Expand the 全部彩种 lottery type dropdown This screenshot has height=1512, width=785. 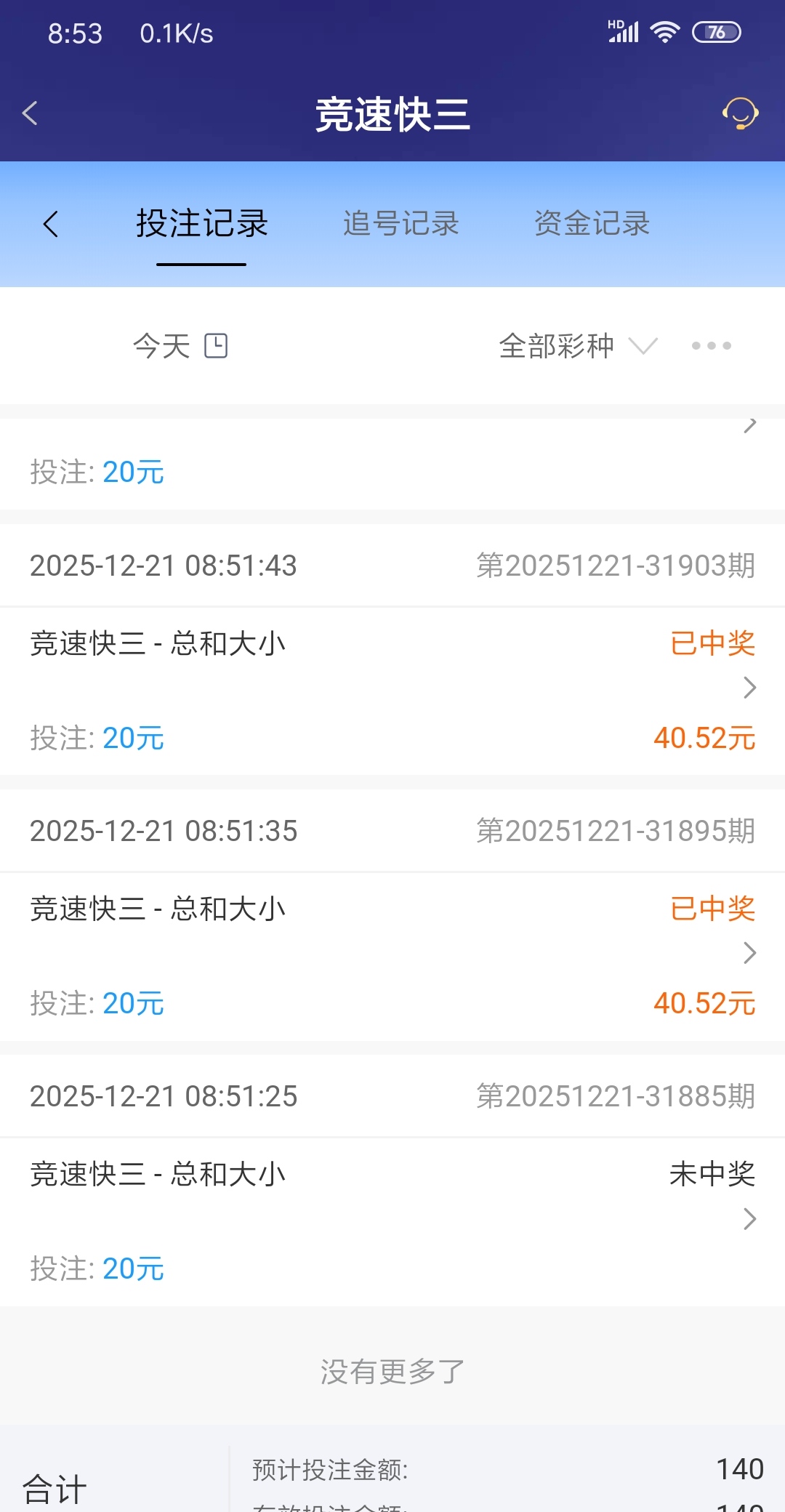pos(577,346)
